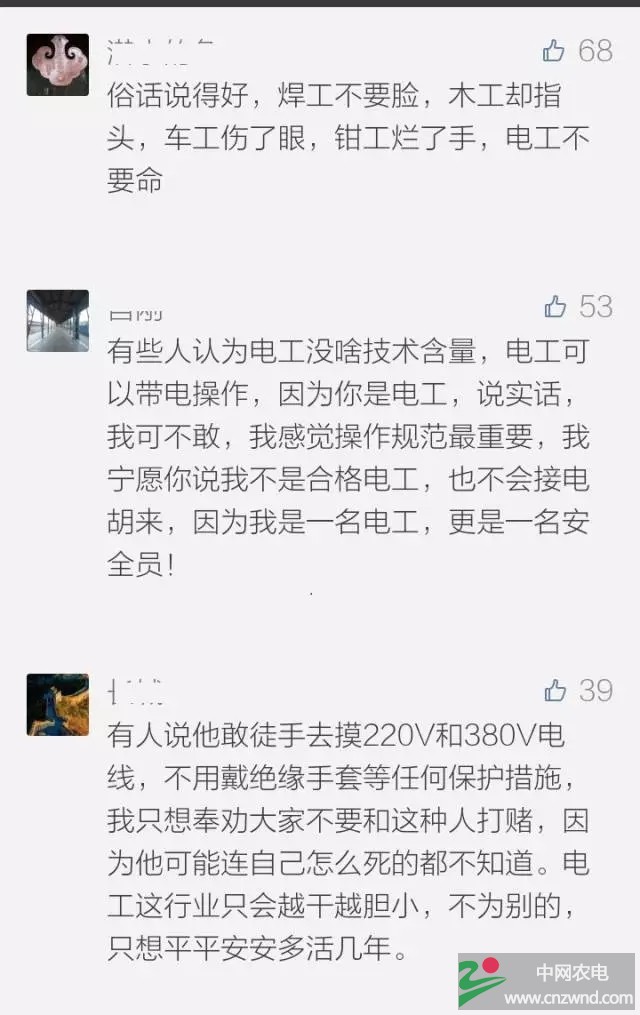Like the comment with 39 likes
640x1015 pixels.
(554, 690)
